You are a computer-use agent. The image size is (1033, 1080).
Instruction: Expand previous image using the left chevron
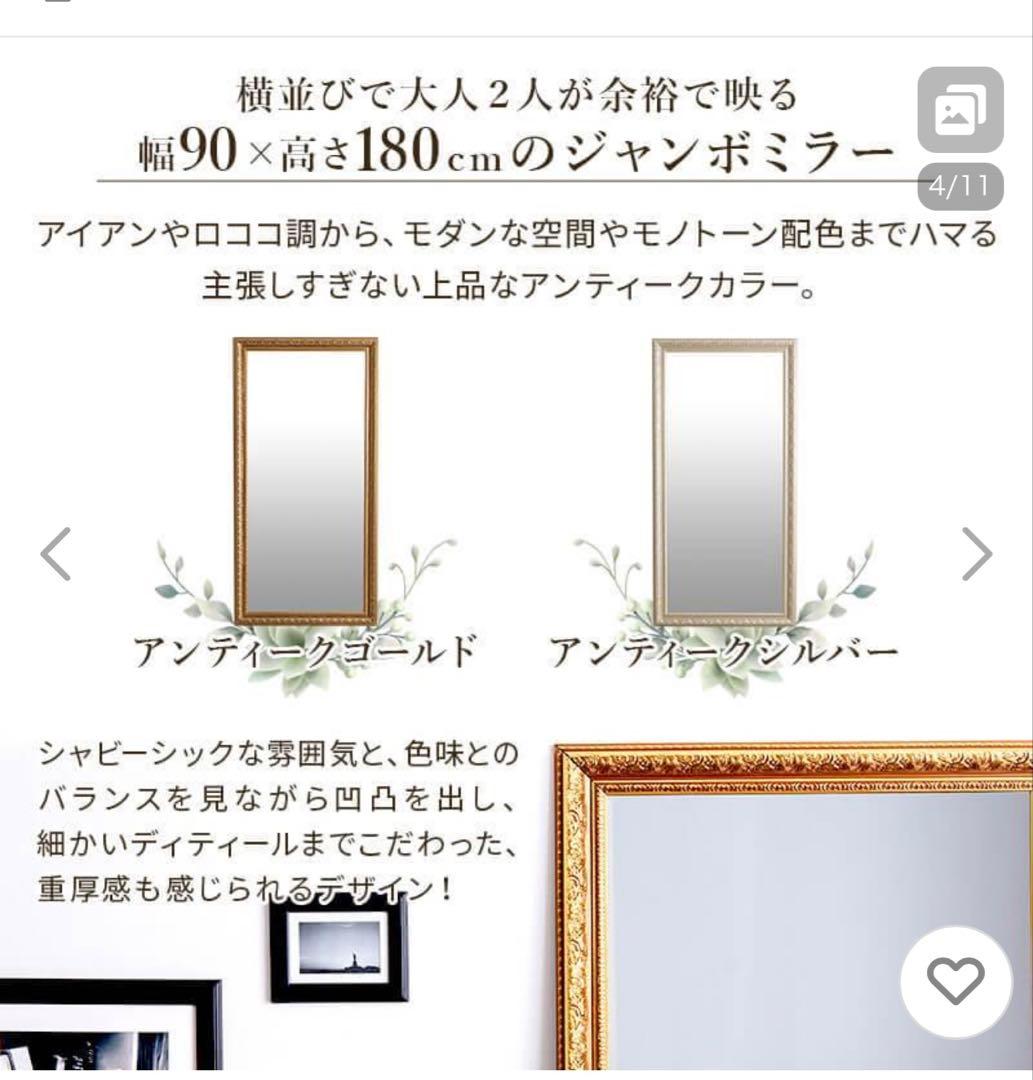(54, 554)
